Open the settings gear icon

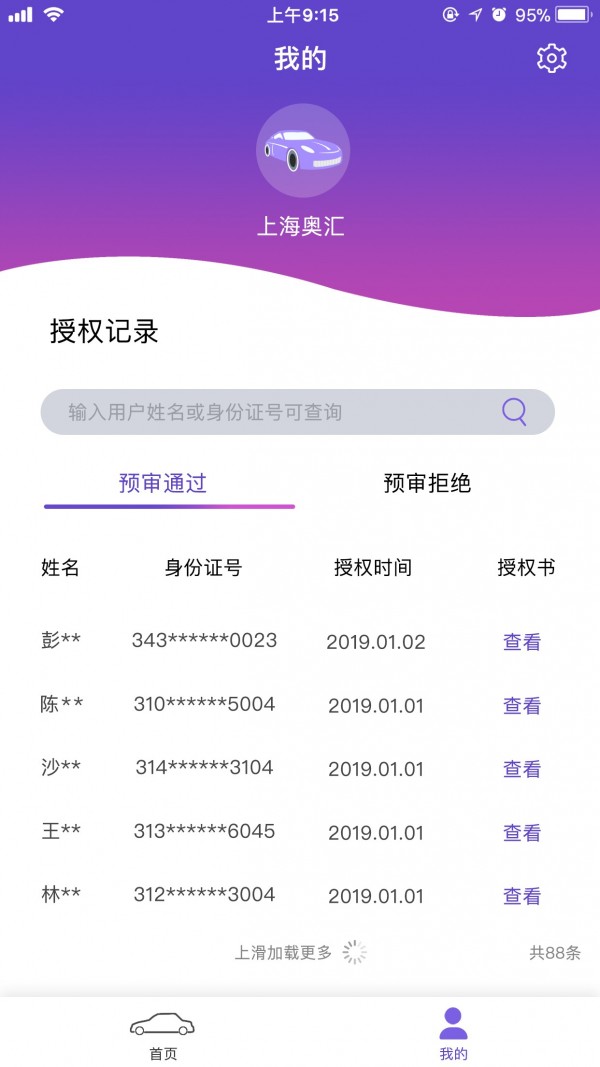click(551, 58)
